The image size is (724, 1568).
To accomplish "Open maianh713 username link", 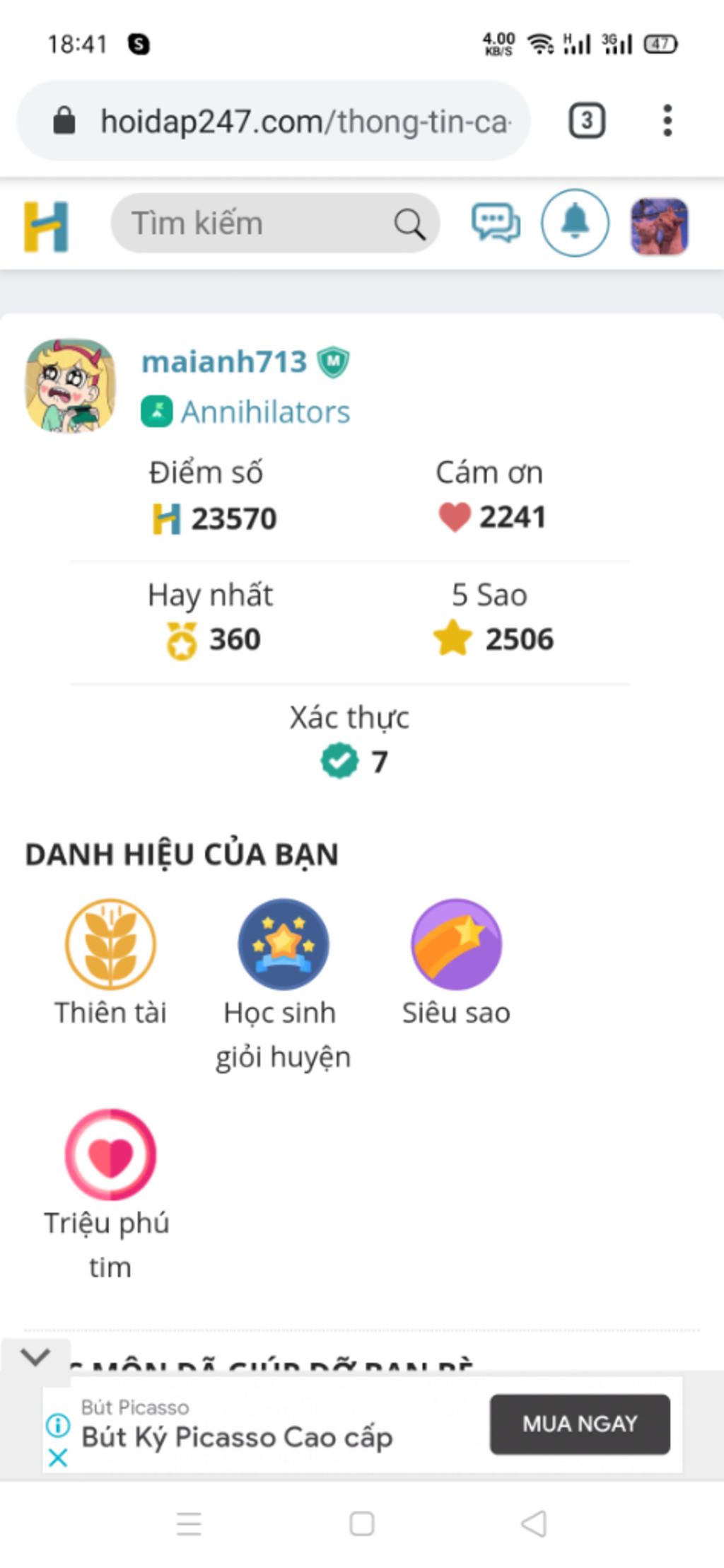I will coord(224,362).
